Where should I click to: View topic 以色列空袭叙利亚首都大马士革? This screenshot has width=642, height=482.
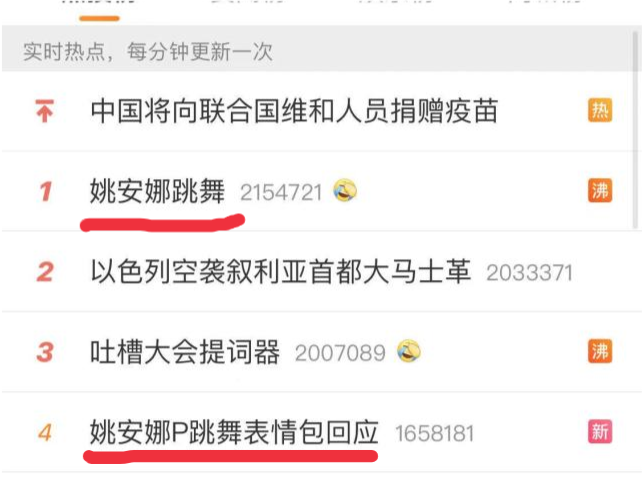(x=280, y=272)
